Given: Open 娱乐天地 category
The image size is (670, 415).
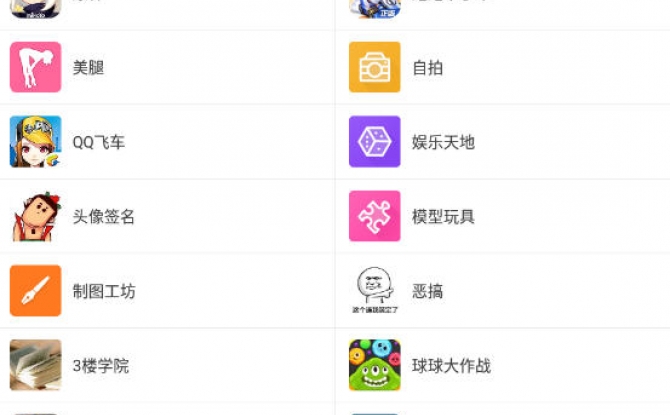Looking at the screenshot, I should click(x=443, y=142).
